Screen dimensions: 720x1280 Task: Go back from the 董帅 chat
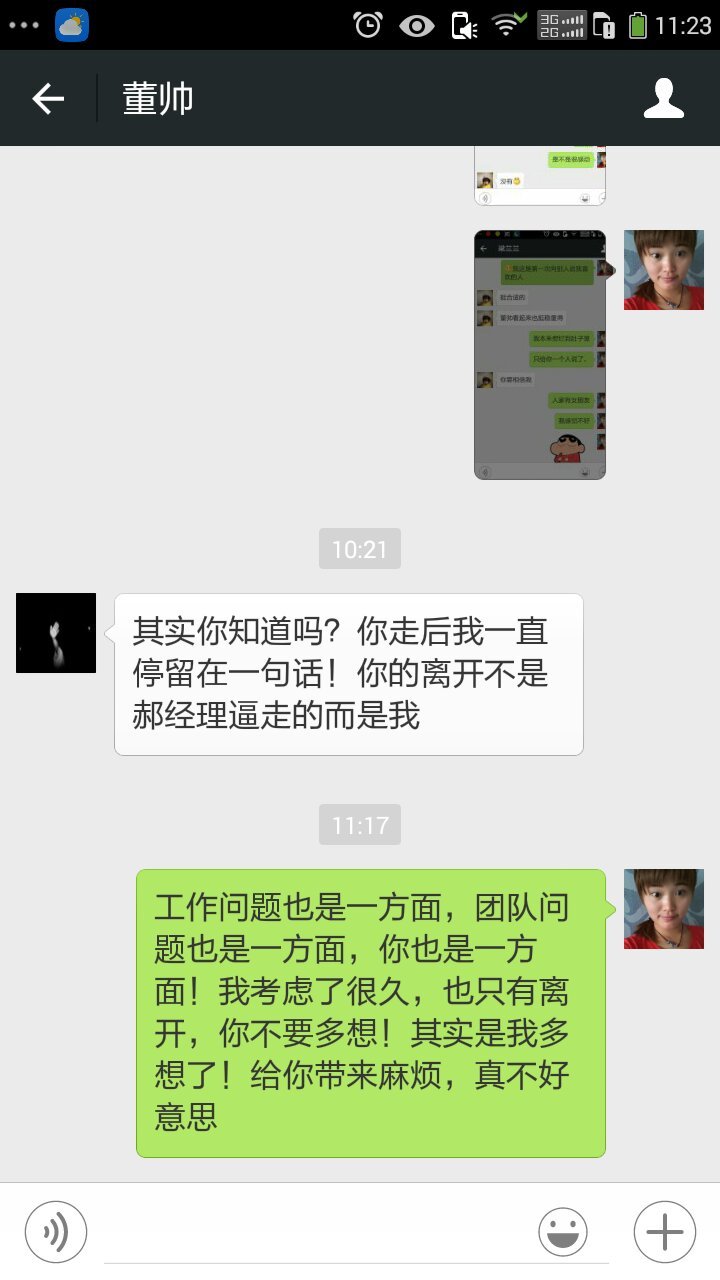pos(48,98)
